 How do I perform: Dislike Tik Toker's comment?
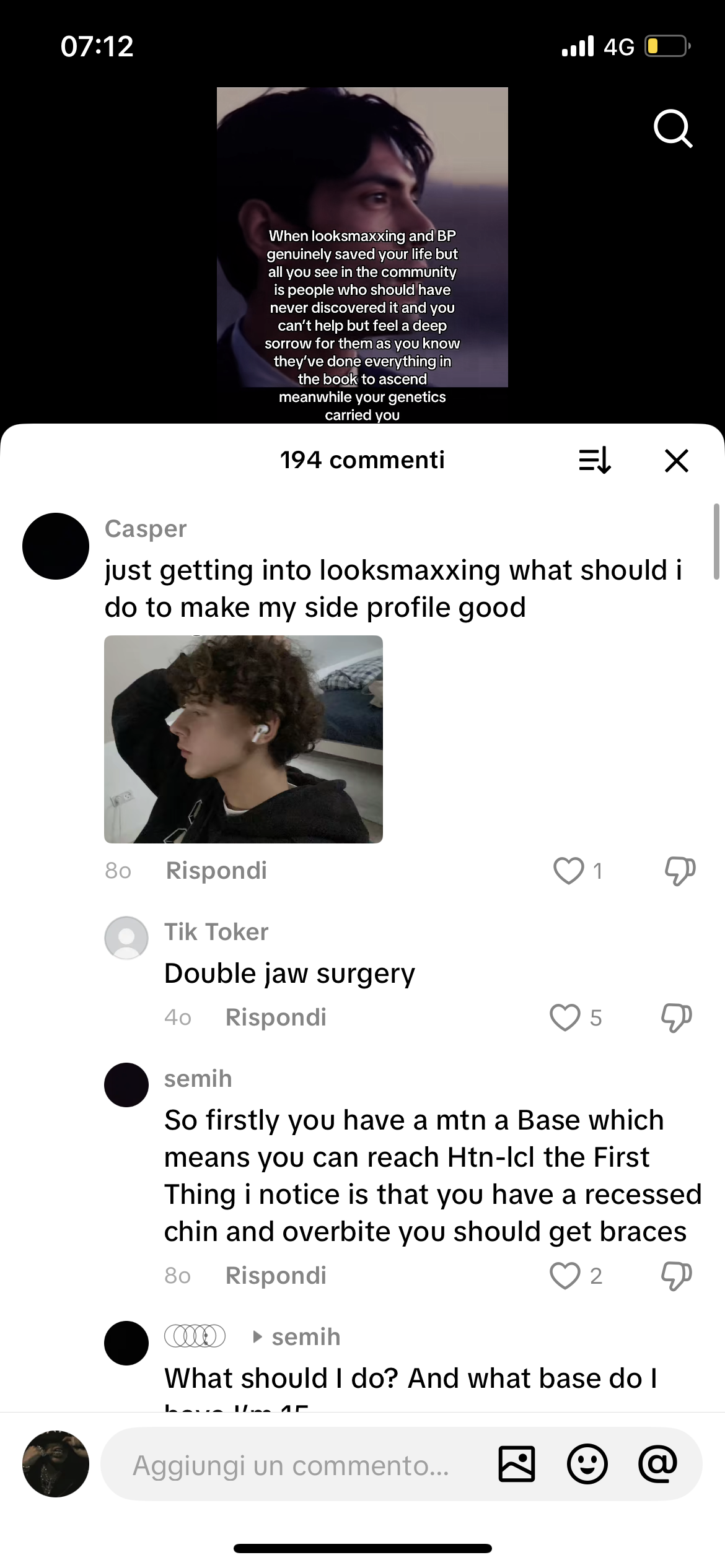tap(676, 1017)
